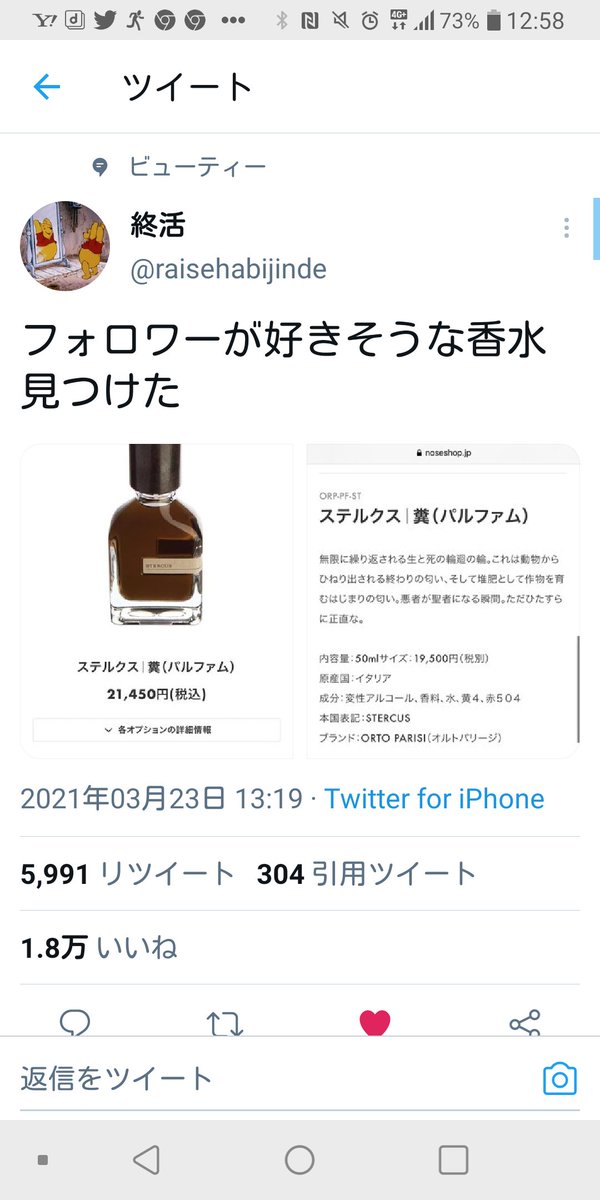Unlike the tweet with the heart
This screenshot has width=600, height=1200.
point(374,1023)
